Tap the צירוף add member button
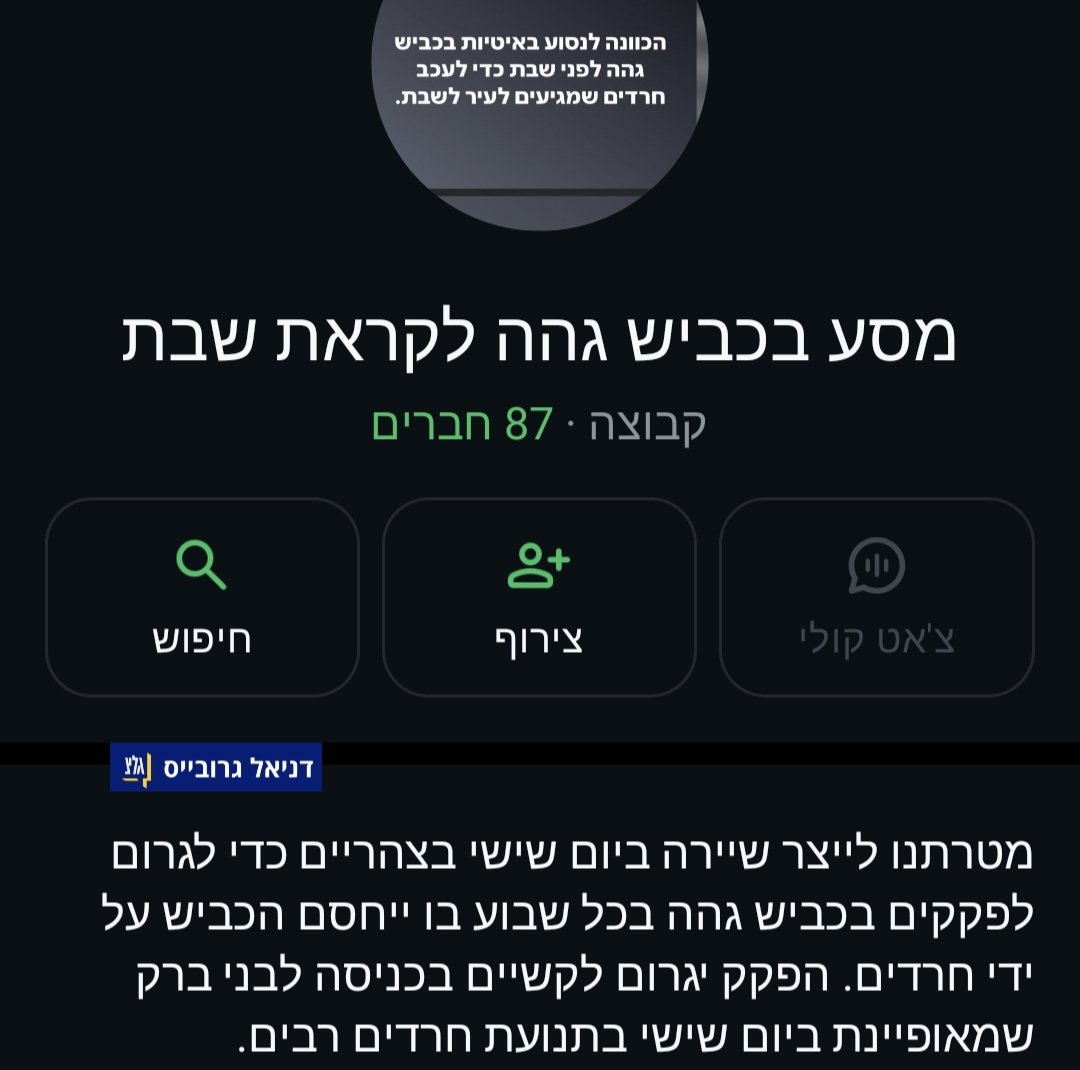The width and height of the screenshot is (1080, 1070). click(539, 597)
